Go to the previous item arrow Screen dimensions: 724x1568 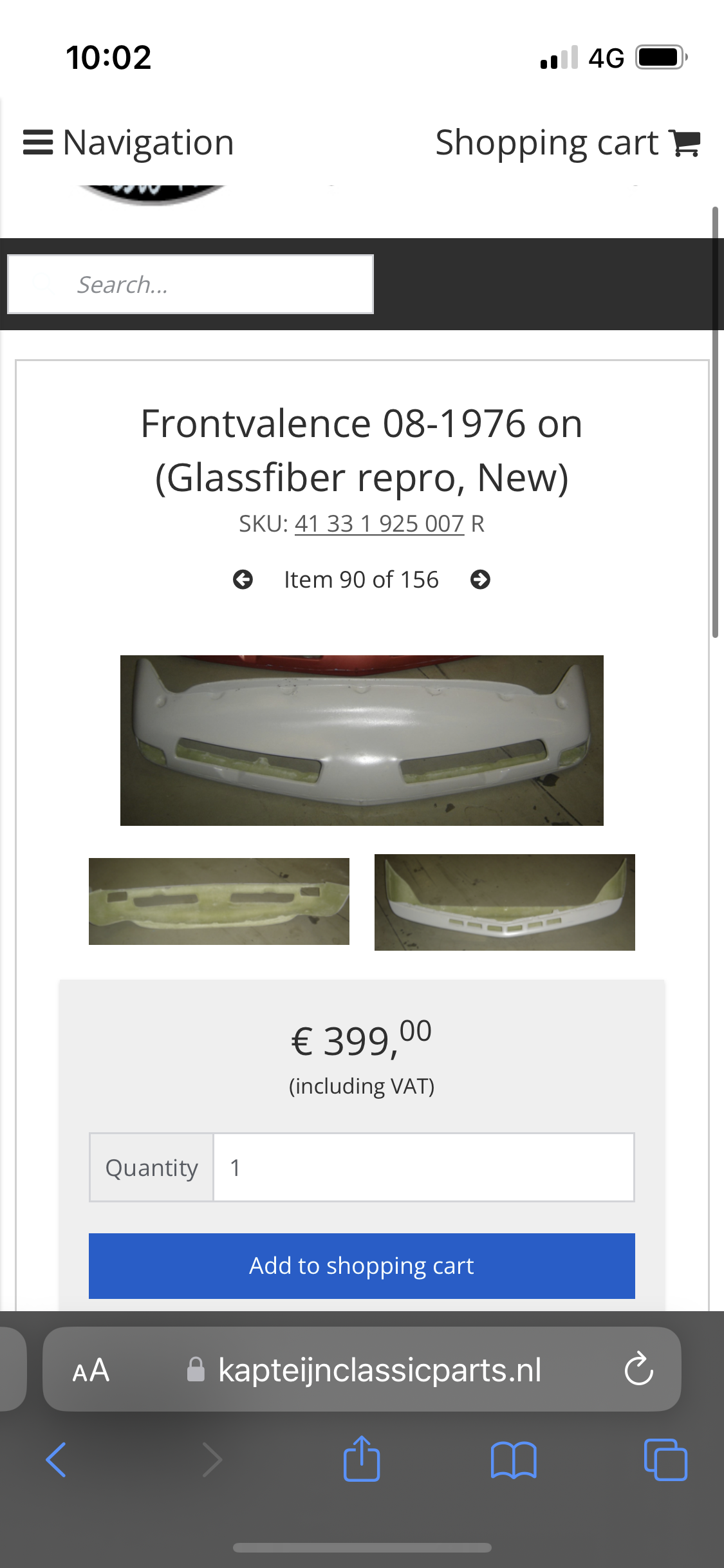pos(243,579)
